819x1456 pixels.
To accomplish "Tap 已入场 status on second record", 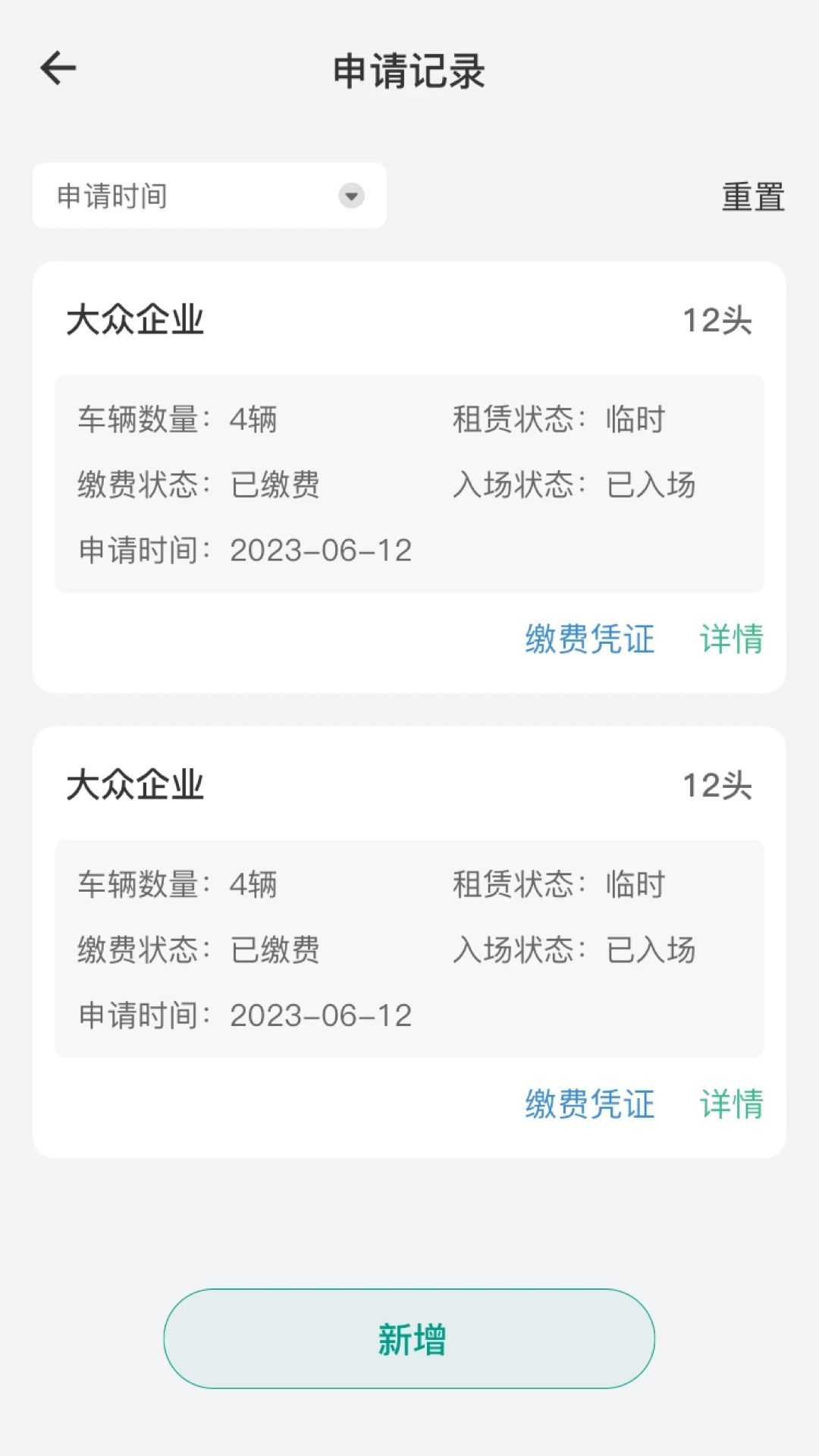I will pyautogui.click(x=651, y=949).
